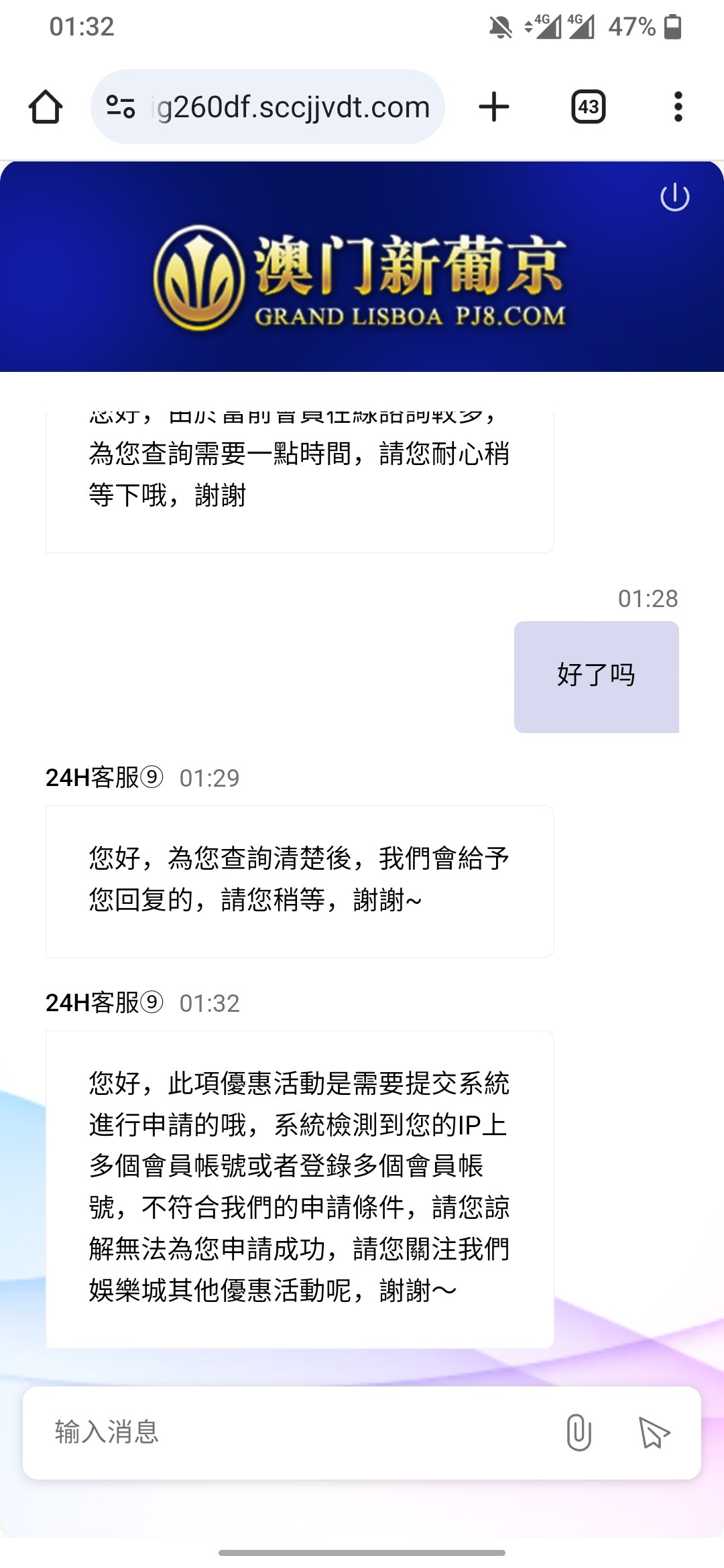This screenshot has width=724, height=1568.
Task: Open the tab switcher showing 43 tabs
Action: [x=588, y=107]
